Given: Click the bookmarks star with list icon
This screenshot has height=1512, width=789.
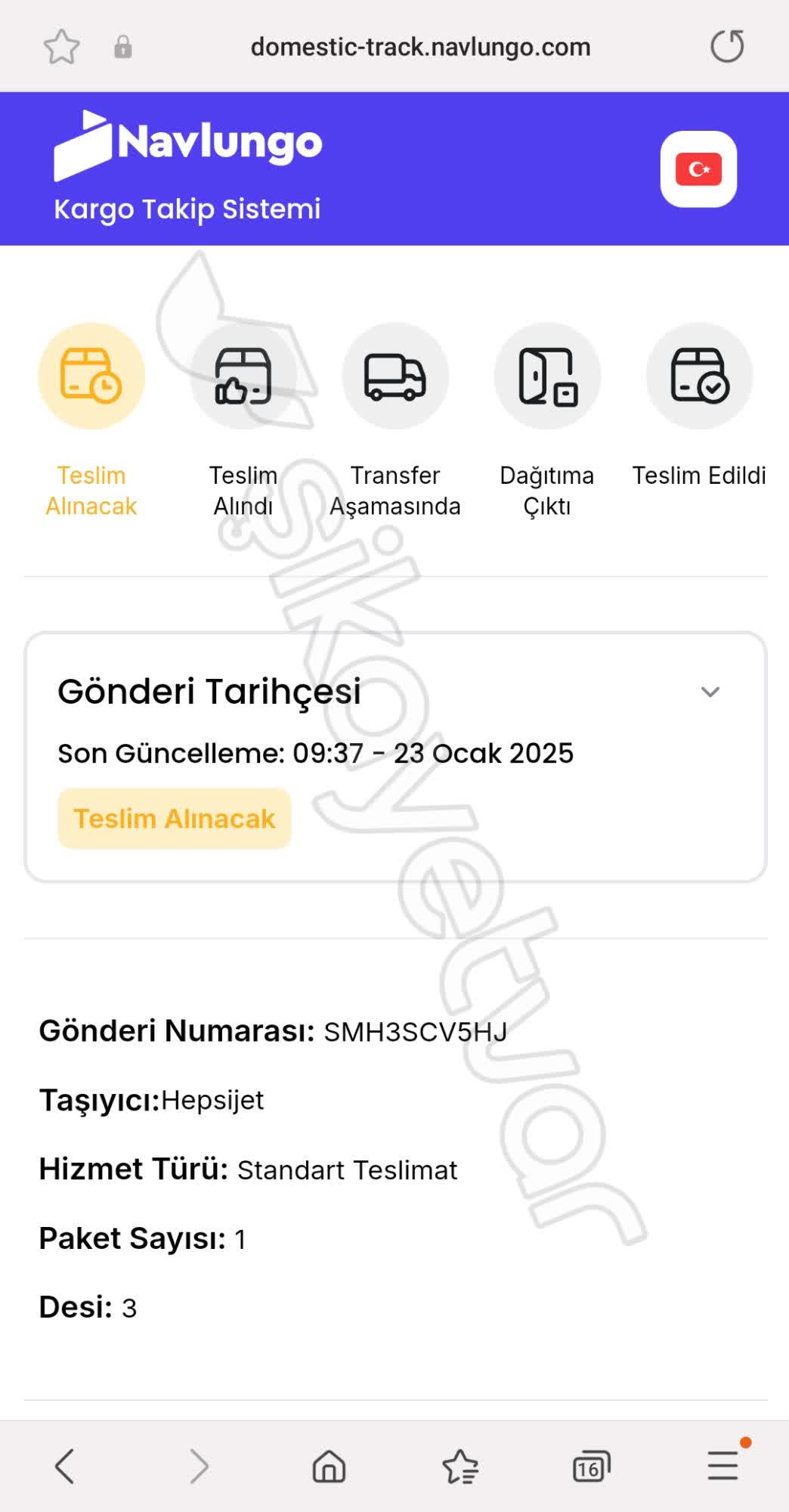Looking at the screenshot, I should [x=459, y=1465].
